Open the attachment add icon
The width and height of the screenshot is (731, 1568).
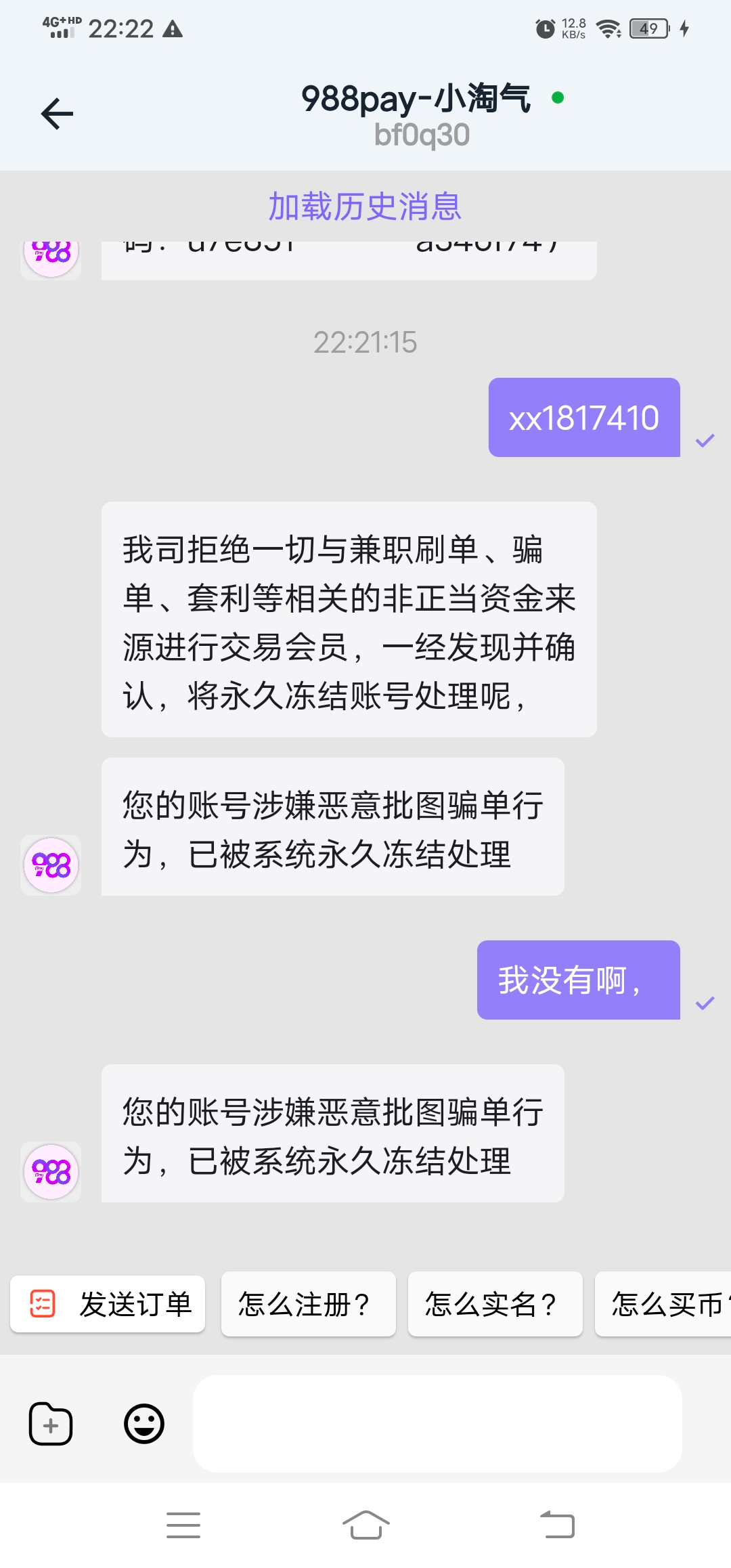[x=51, y=1423]
